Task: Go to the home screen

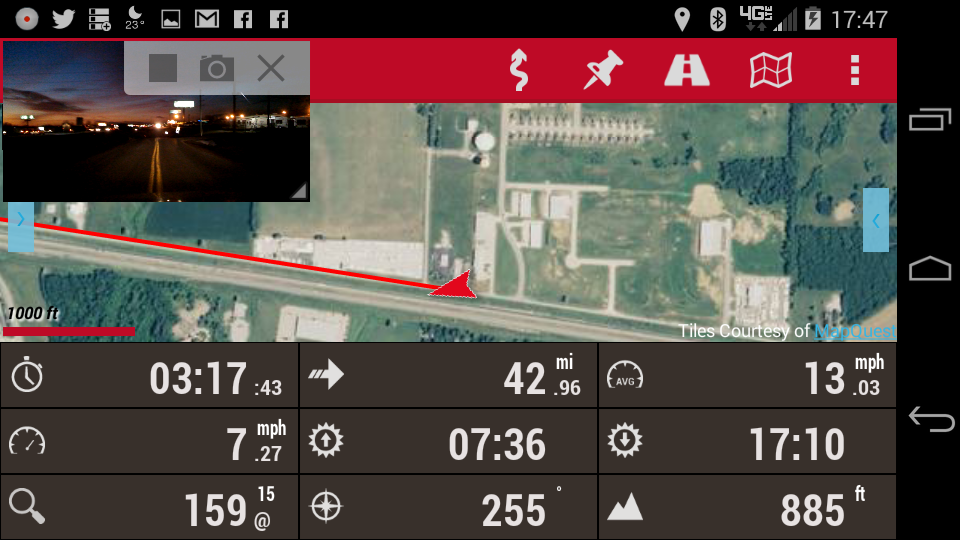Action: (x=930, y=269)
